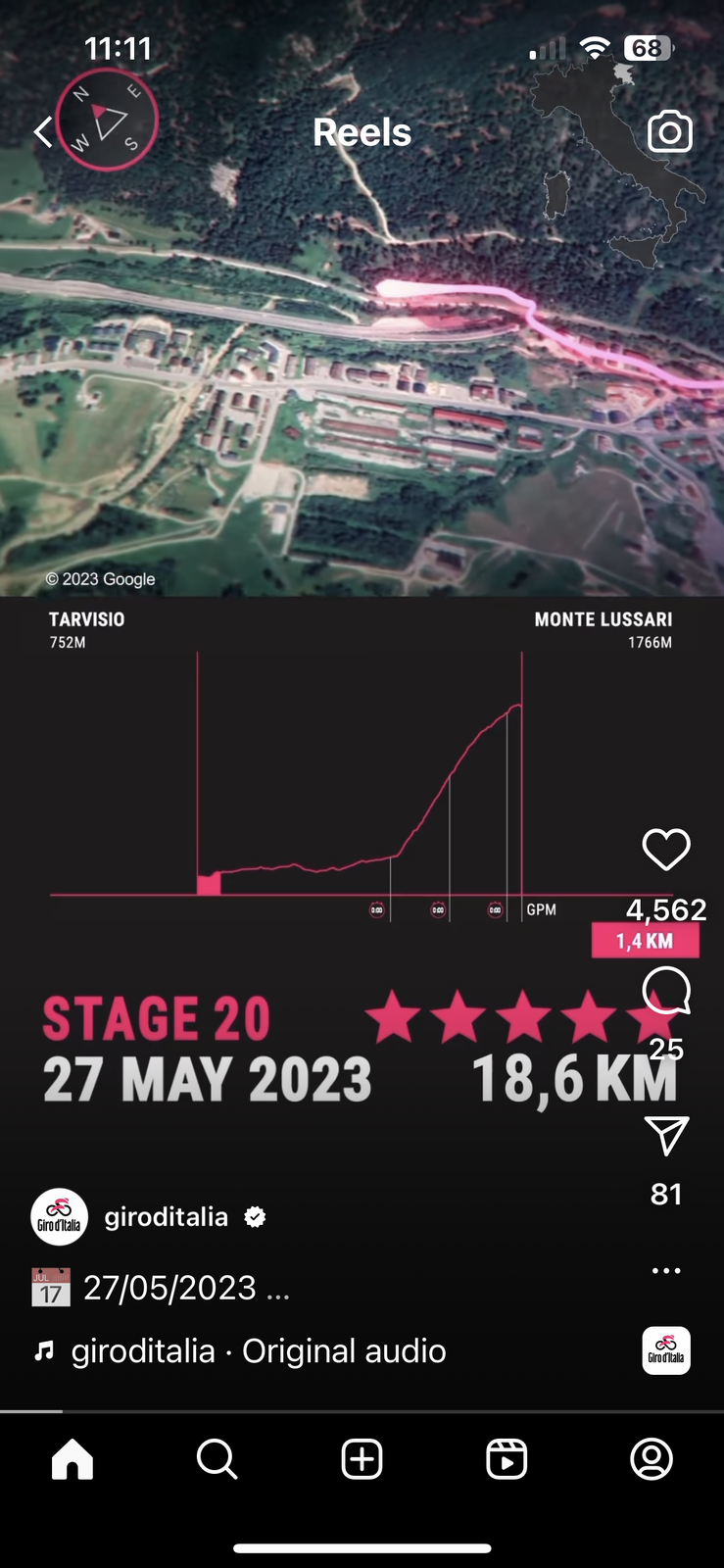The image size is (724, 1568).
Task: Open the camera to create a reel
Action: point(670,132)
